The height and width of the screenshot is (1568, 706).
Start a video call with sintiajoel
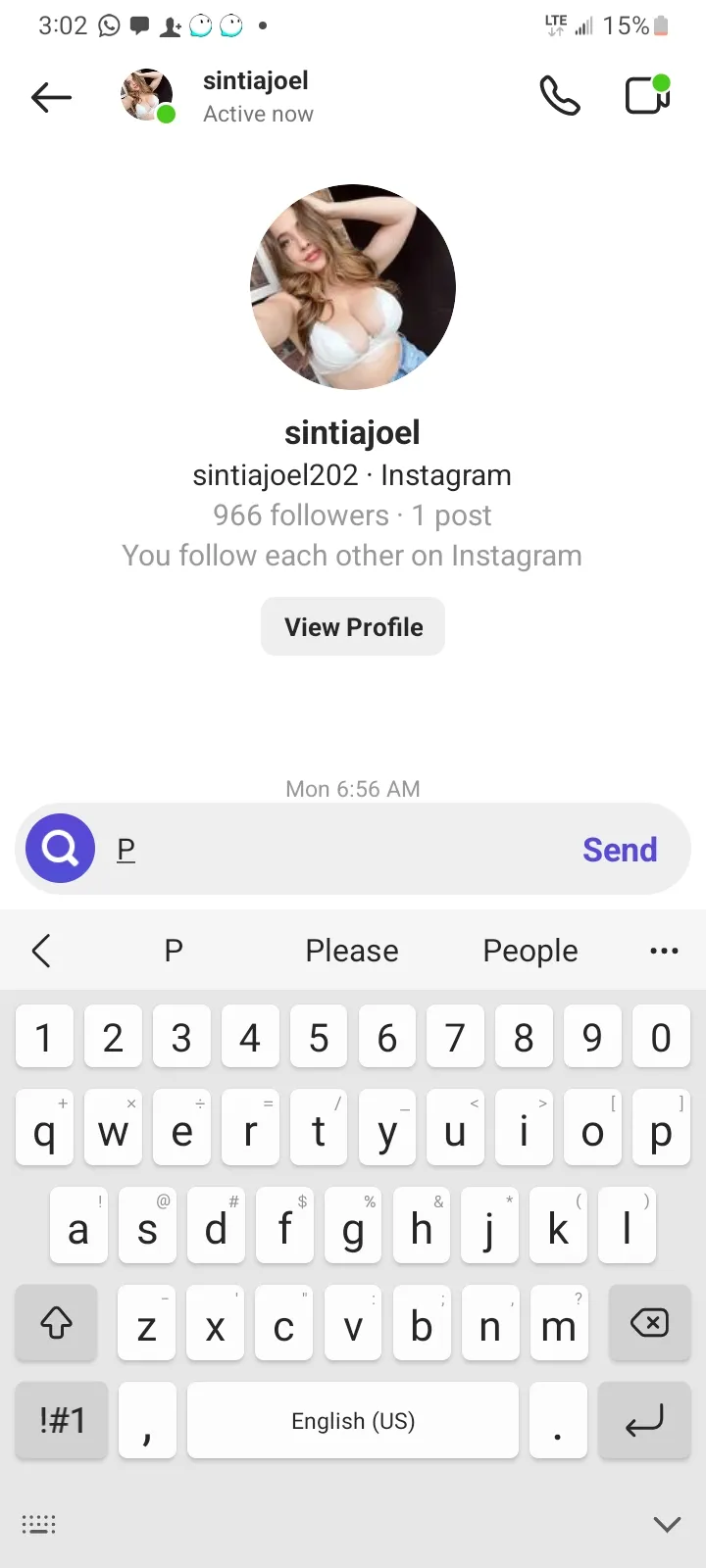[x=648, y=95]
